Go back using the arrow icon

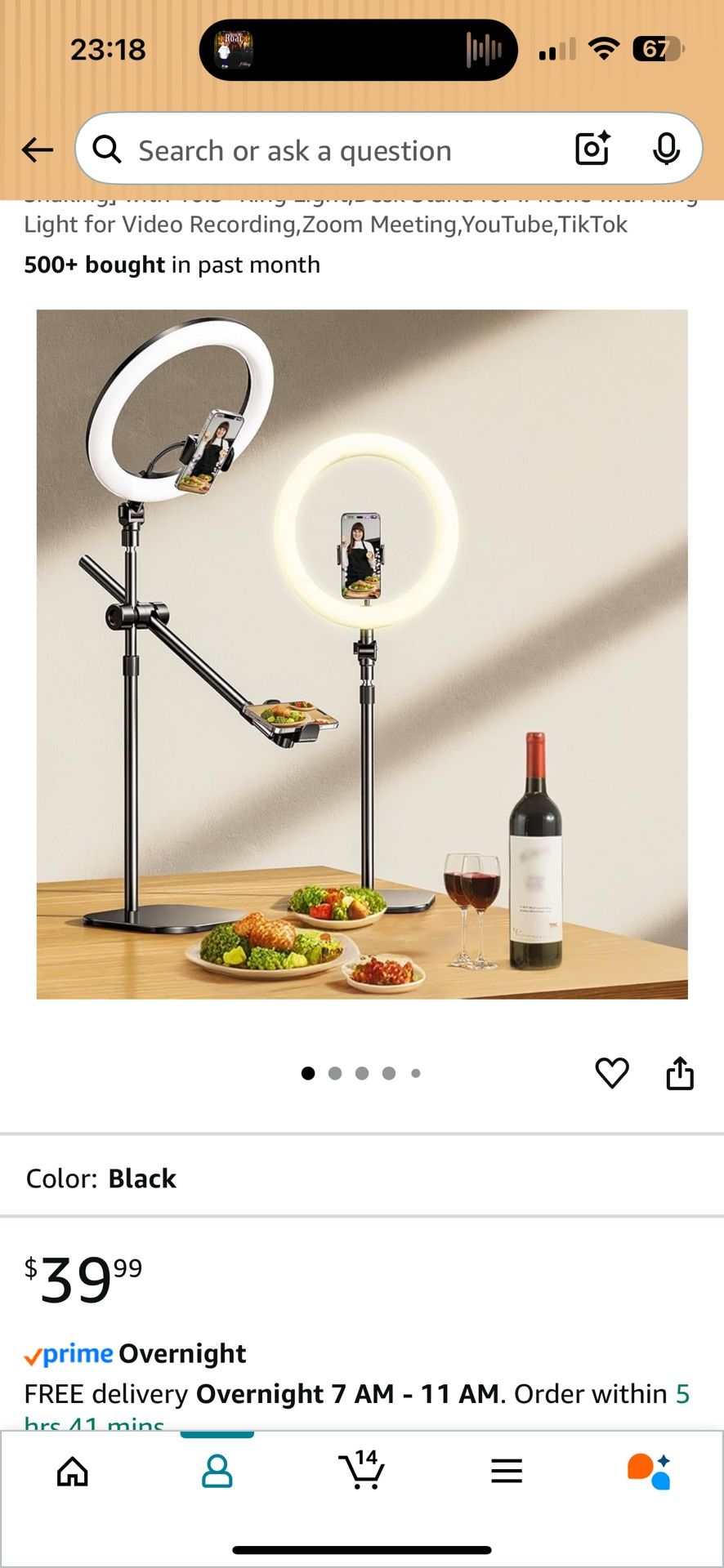(38, 149)
